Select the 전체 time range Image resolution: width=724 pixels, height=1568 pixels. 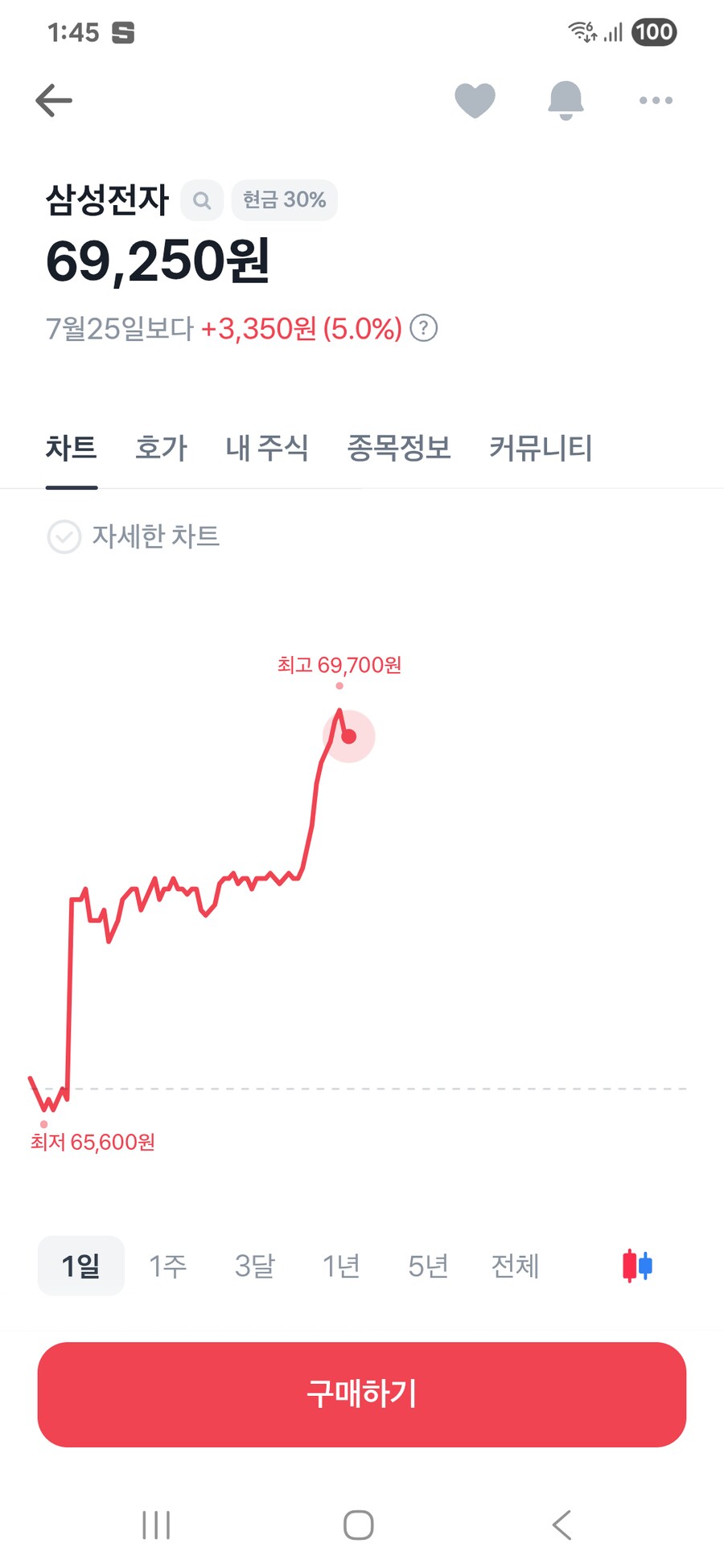click(x=515, y=1265)
